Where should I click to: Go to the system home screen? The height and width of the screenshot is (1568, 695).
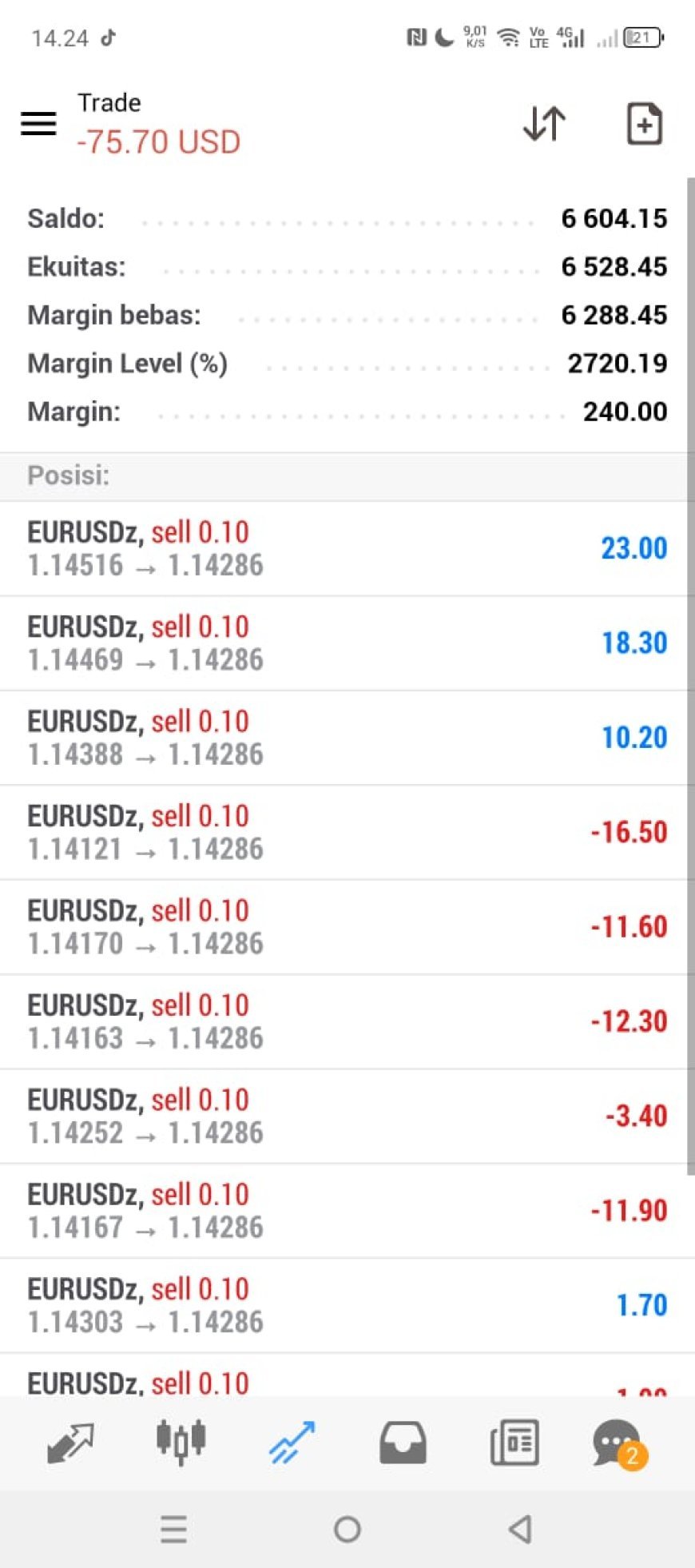[347, 1530]
